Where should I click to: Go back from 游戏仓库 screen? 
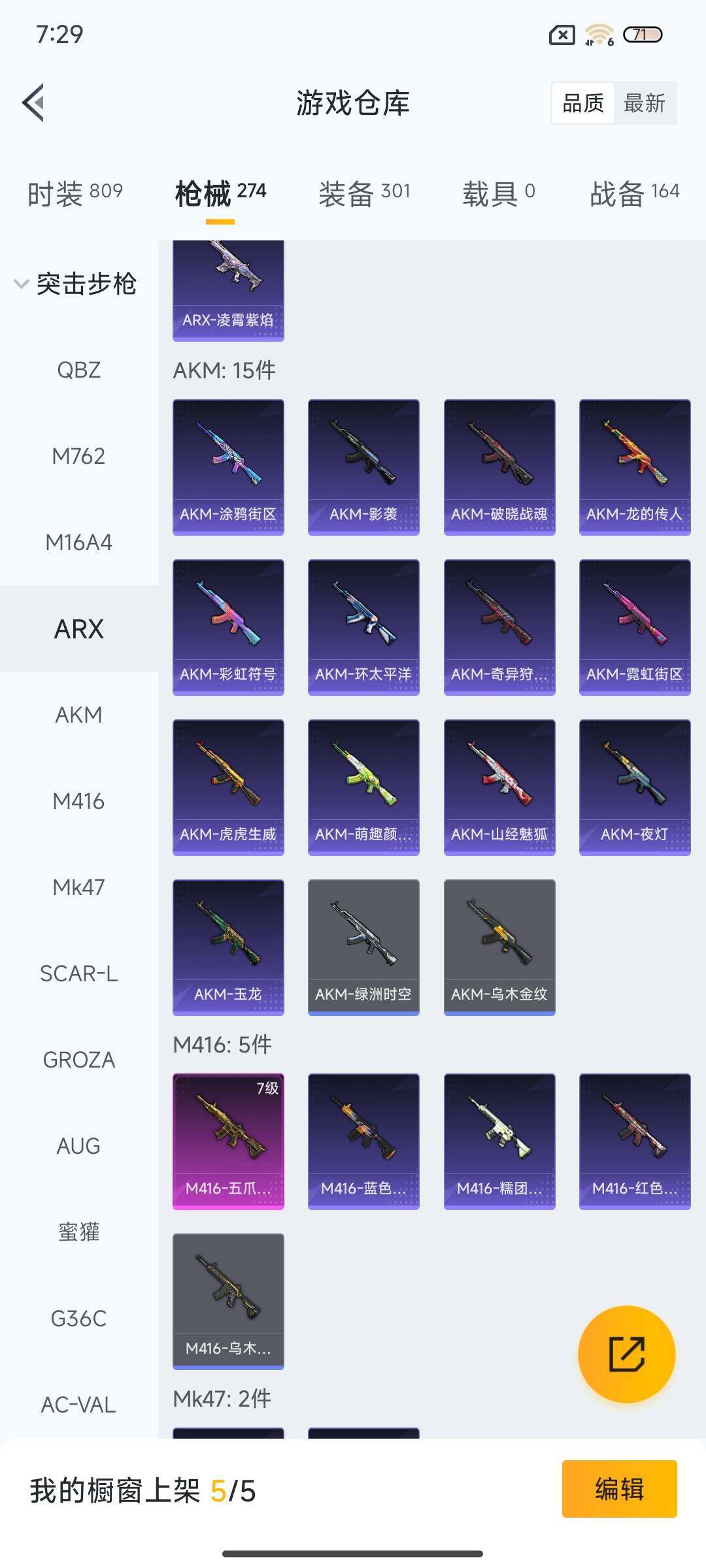[34, 103]
